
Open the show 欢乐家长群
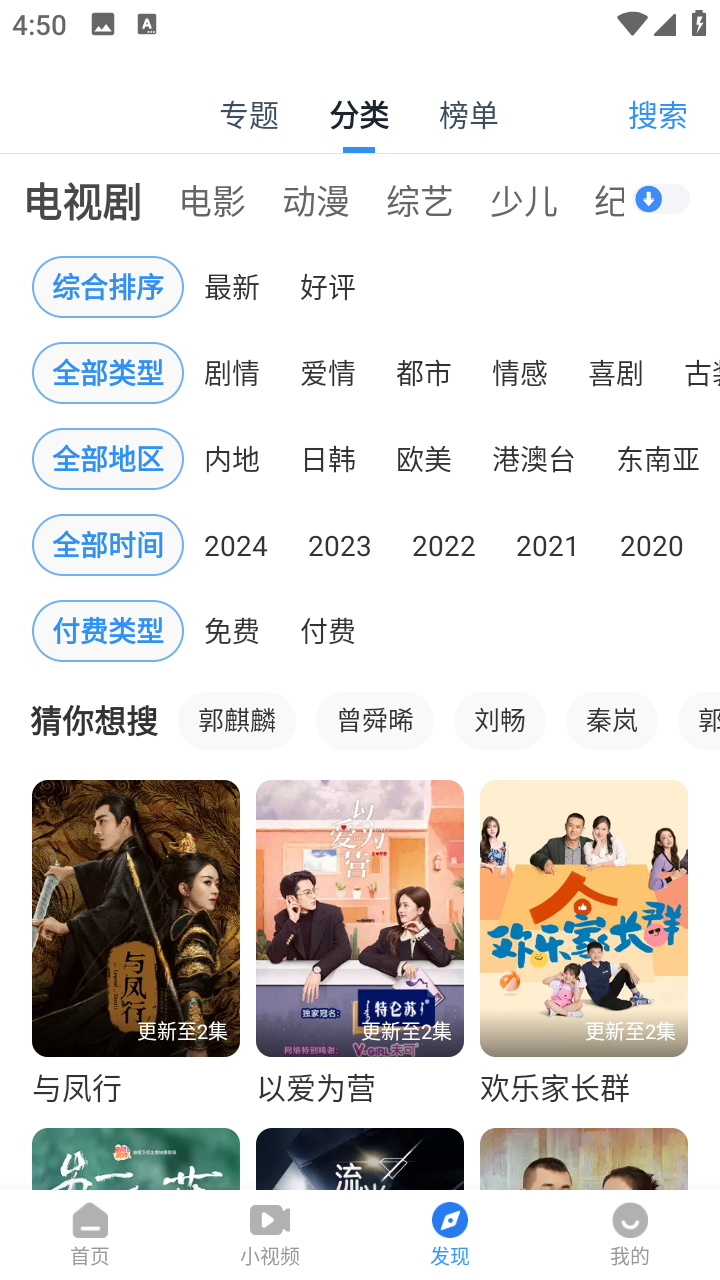[584, 918]
